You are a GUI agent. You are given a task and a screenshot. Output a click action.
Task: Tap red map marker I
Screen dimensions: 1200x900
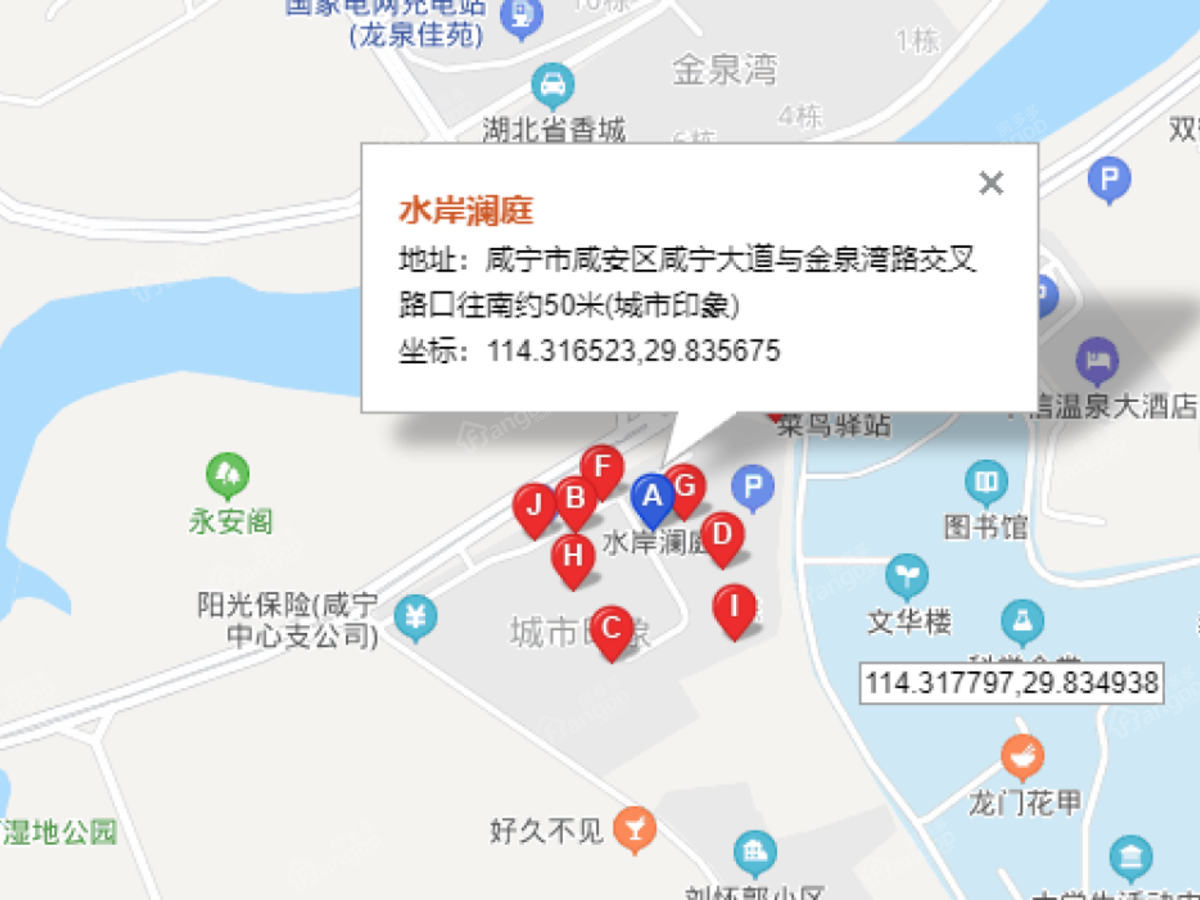point(734,606)
